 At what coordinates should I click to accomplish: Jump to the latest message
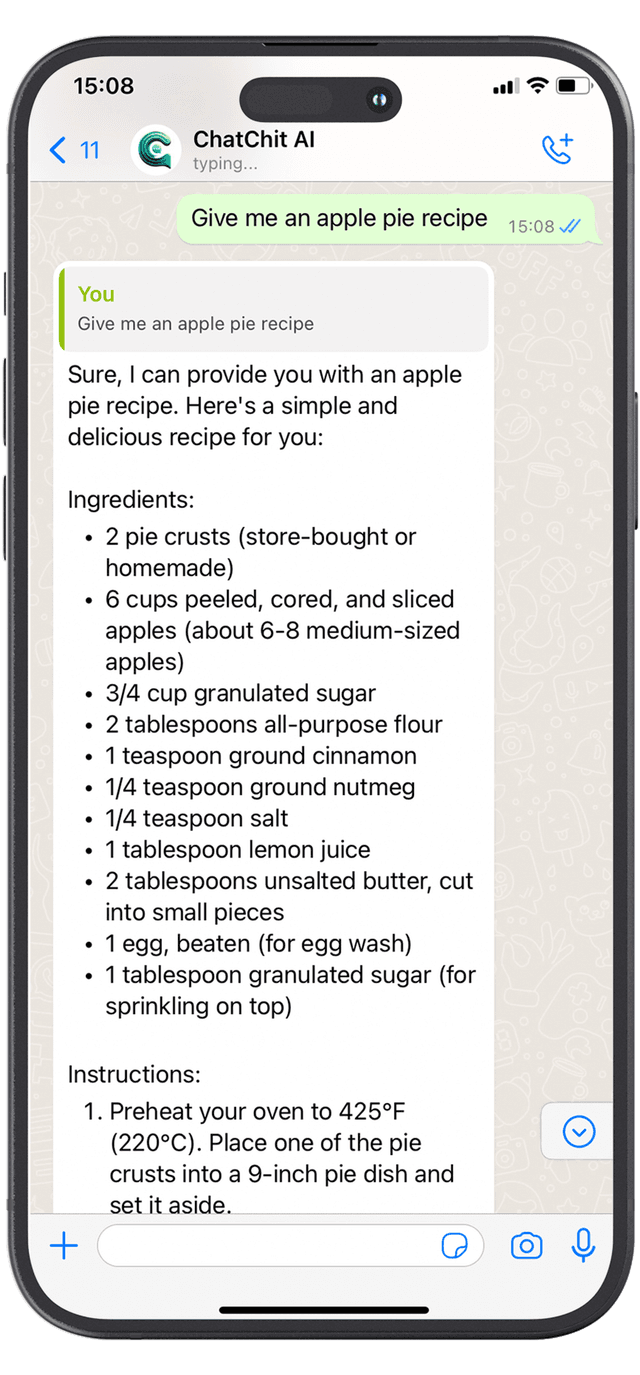point(579,1131)
